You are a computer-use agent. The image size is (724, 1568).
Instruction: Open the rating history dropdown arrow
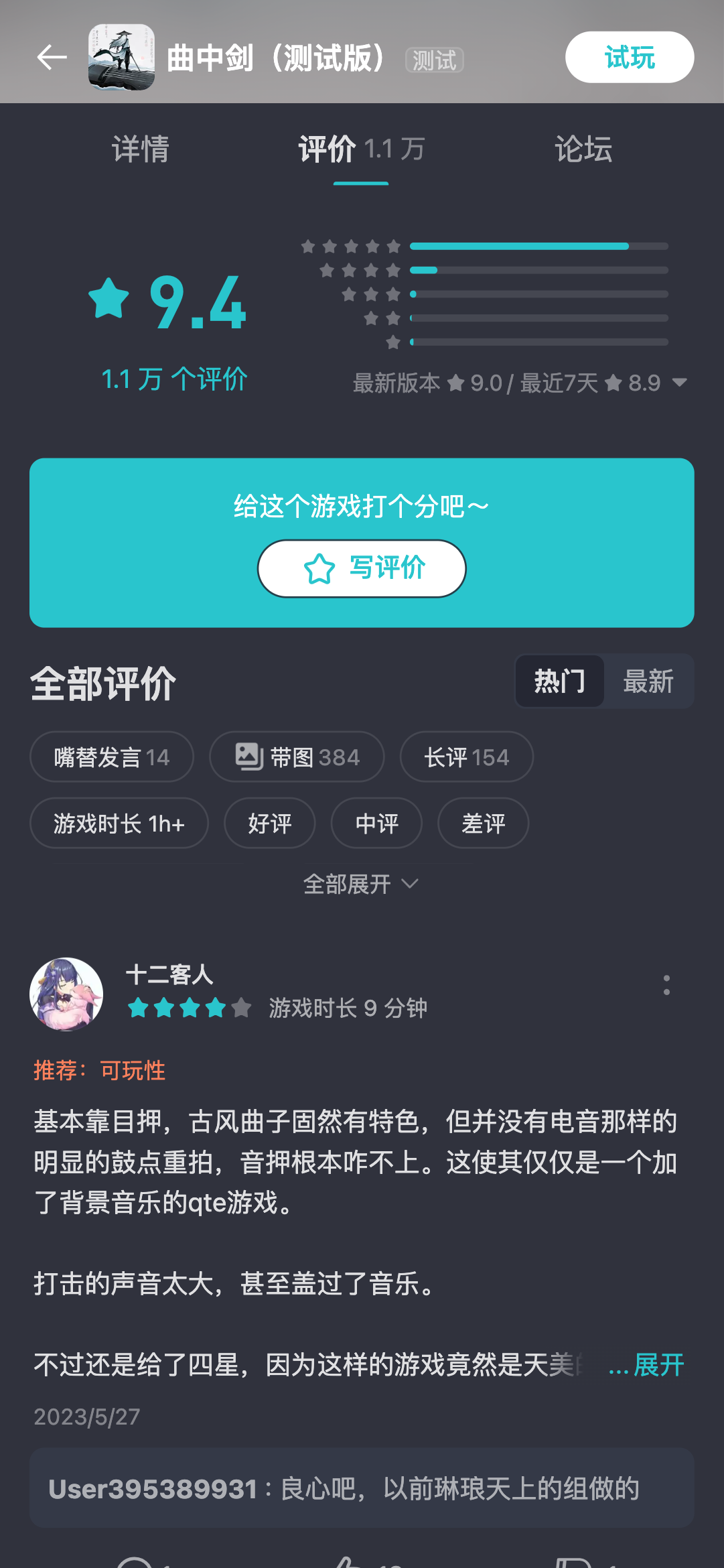pos(680,384)
